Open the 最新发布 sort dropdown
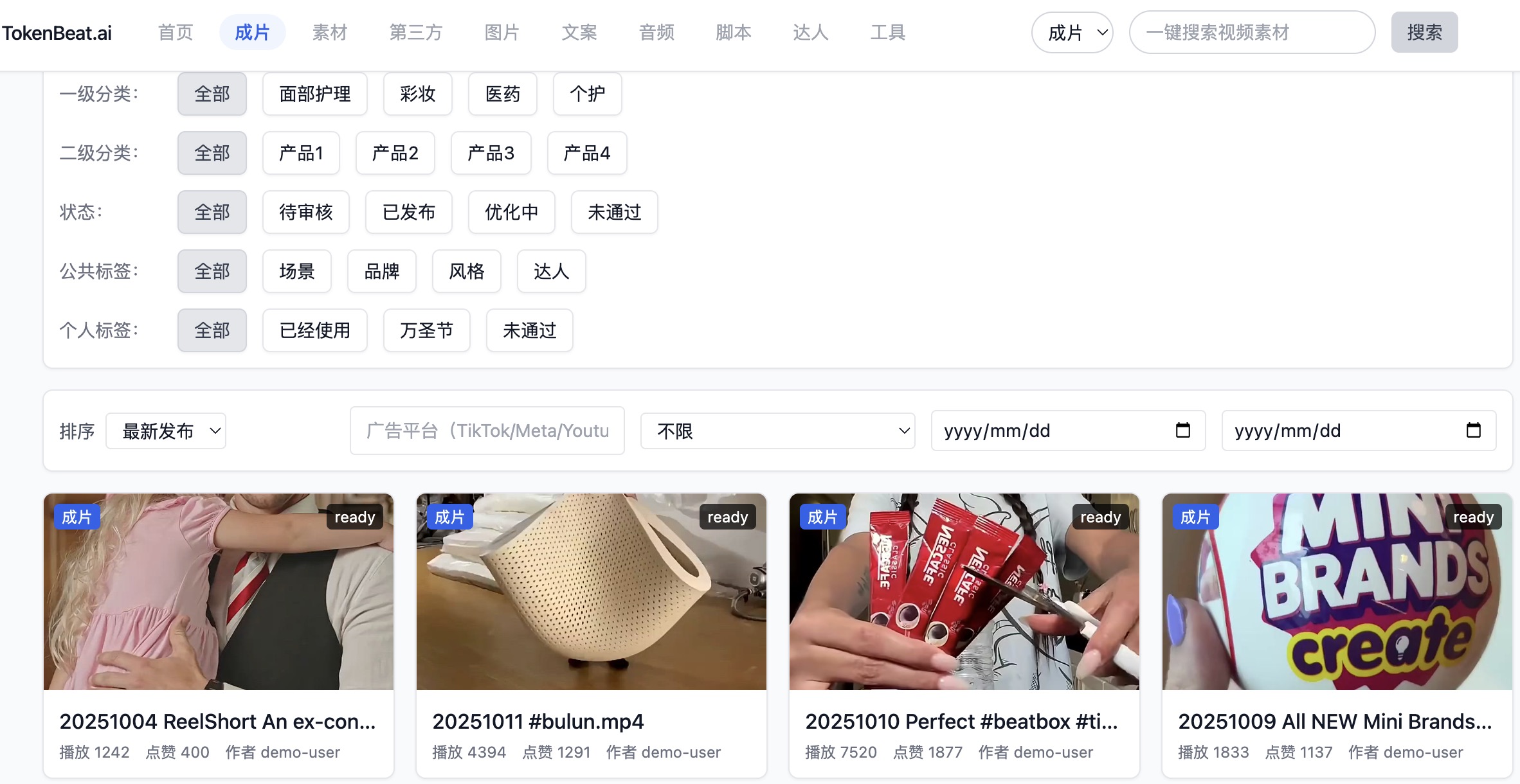The image size is (1520, 784). click(166, 431)
